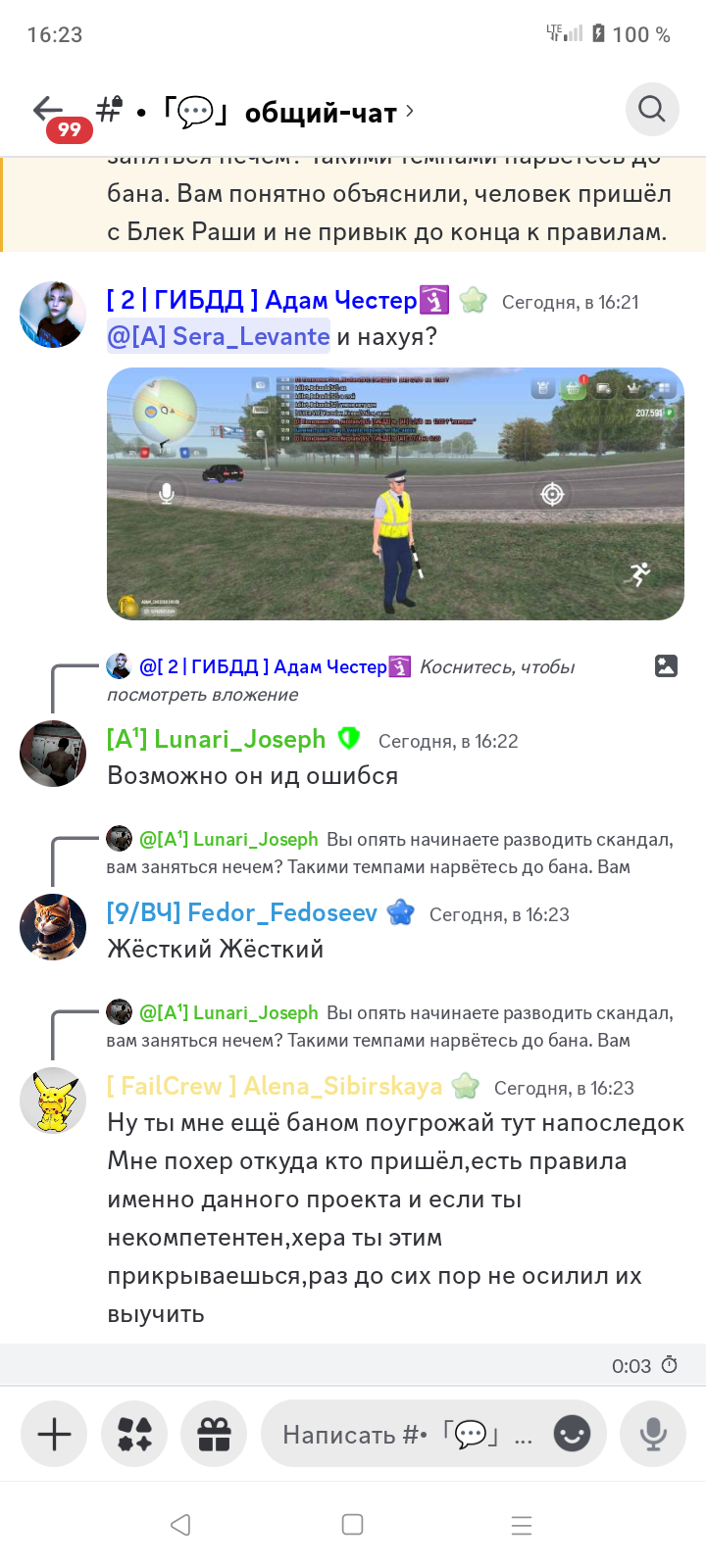The image size is (706, 1568).
Task: Go back using the arrow with 99 badge
Action: click(49, 110)
